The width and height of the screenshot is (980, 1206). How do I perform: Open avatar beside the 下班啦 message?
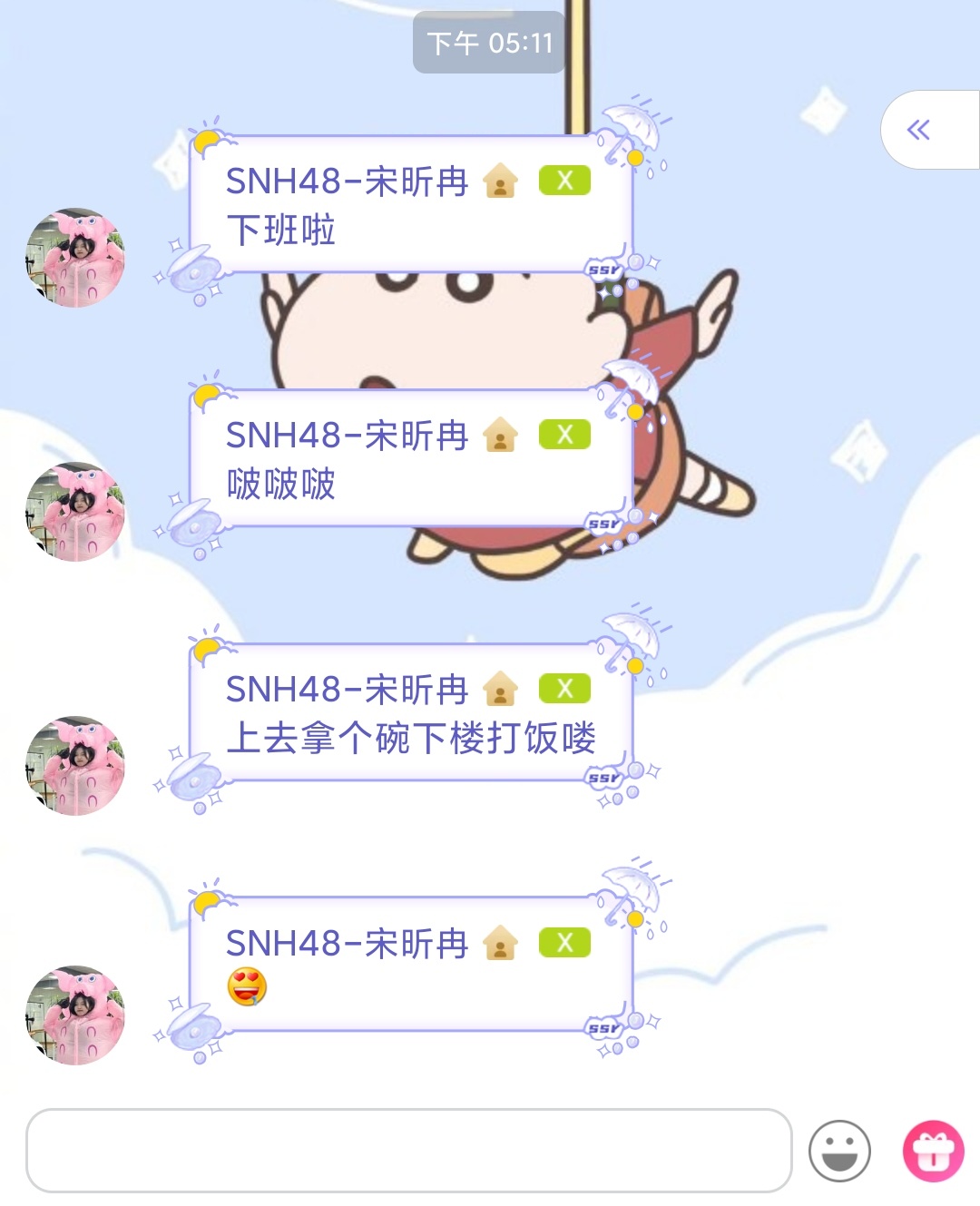pyautogui.click(x=74, y=258)
